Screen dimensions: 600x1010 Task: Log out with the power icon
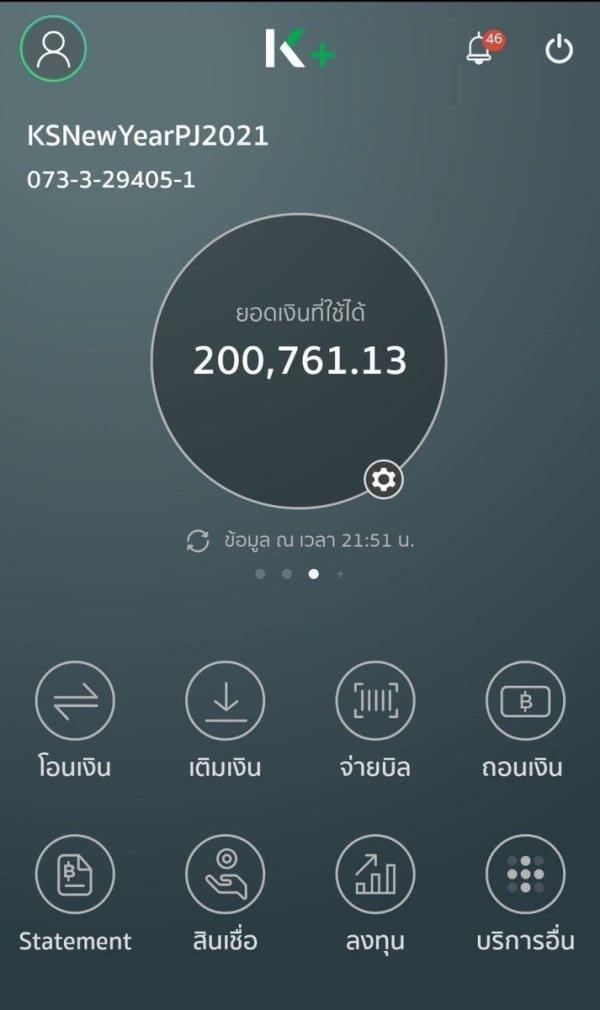tap(558, 49)
